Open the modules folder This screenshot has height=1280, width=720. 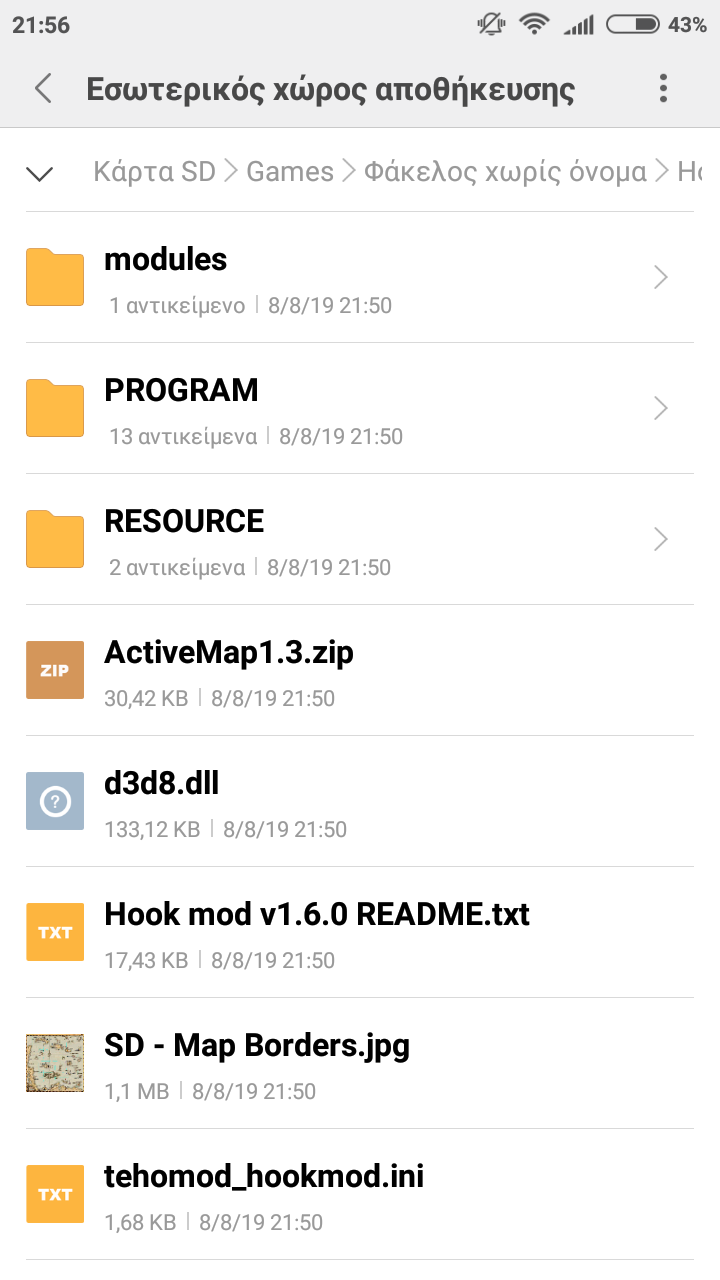coord(360,277)
